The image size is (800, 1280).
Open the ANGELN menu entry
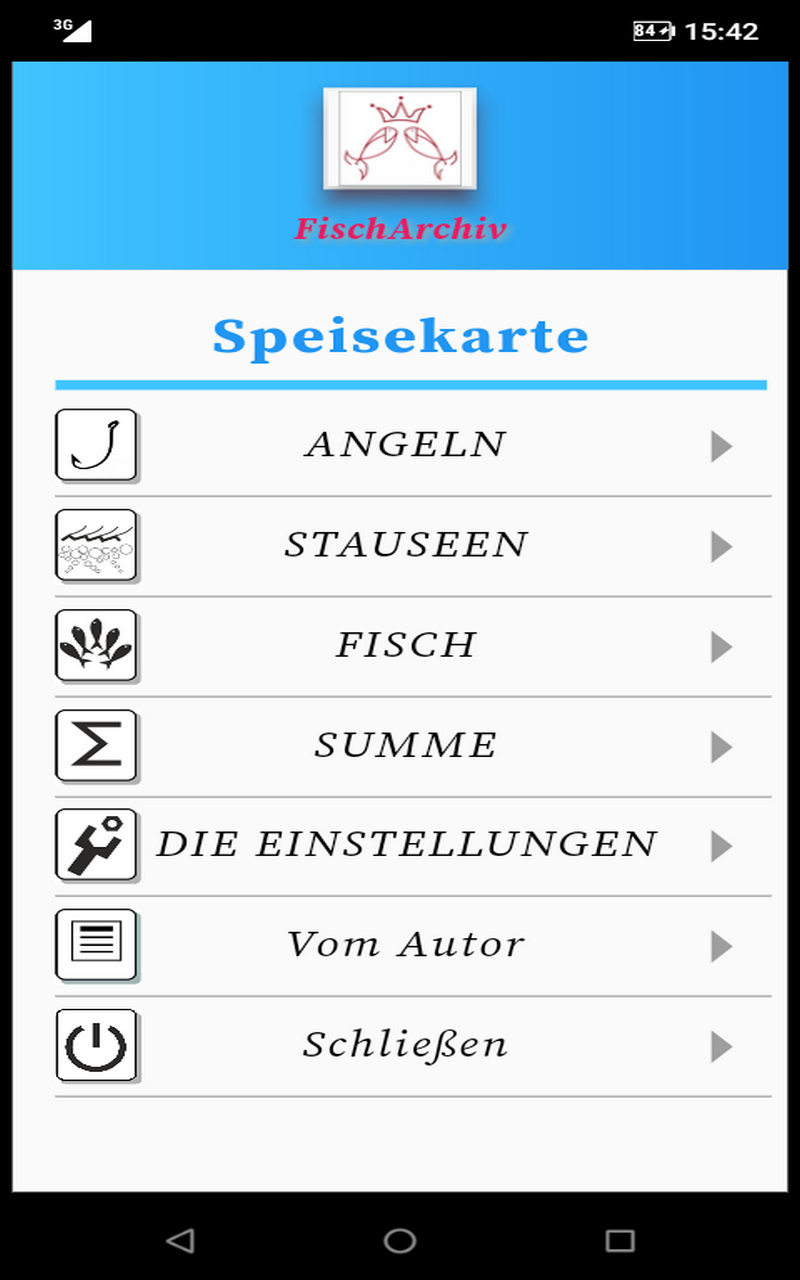click(406, 445)
